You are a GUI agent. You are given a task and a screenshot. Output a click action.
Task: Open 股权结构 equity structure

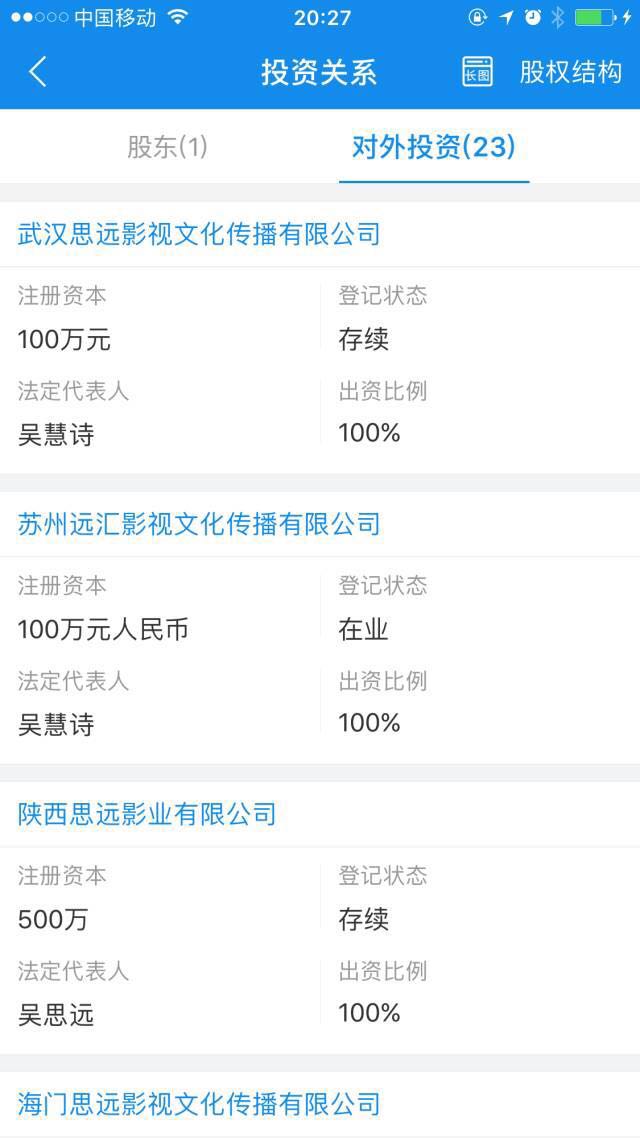(x=570, y=72)
